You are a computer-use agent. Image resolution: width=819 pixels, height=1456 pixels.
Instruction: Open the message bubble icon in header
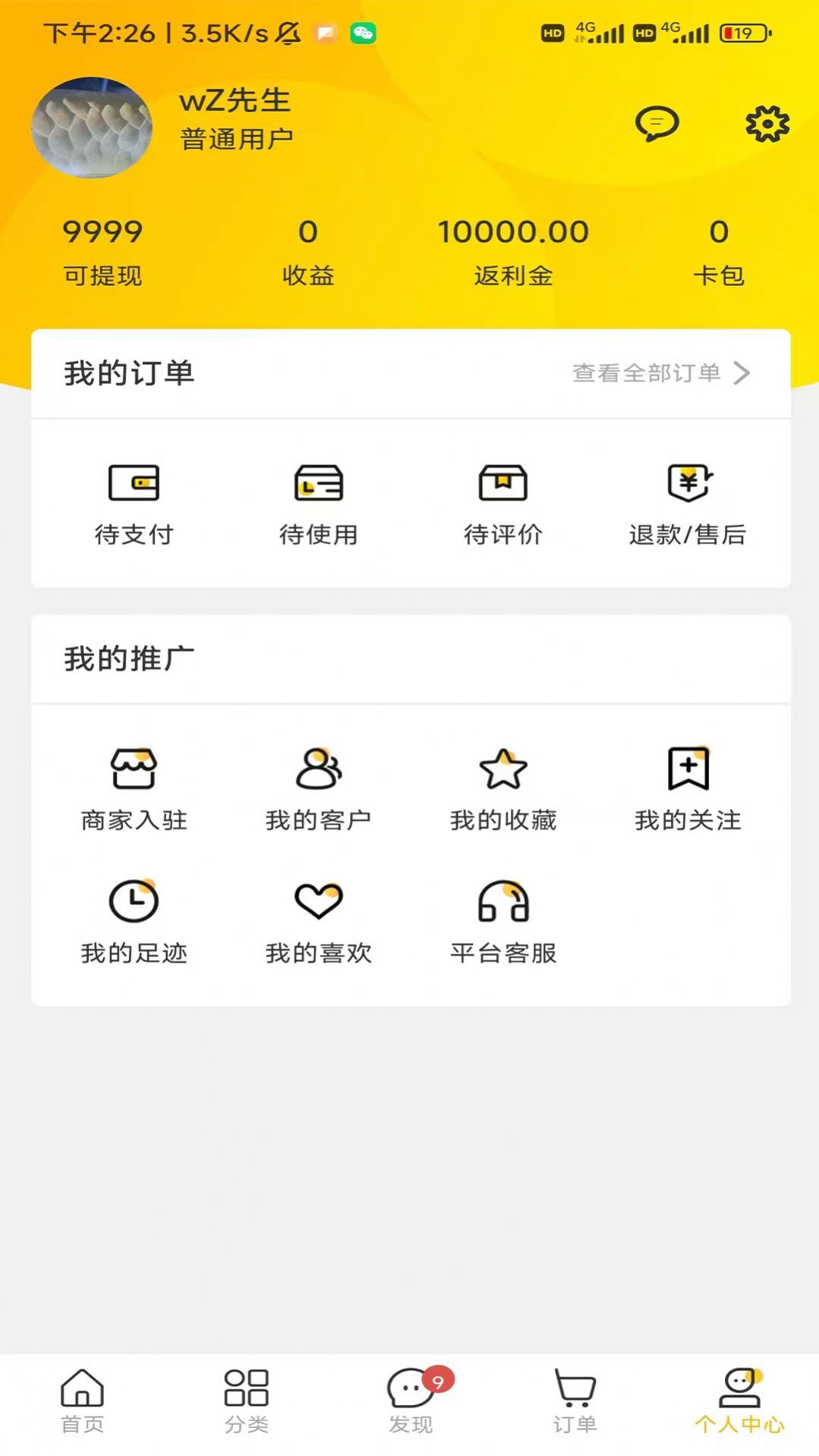click(655, 123)
